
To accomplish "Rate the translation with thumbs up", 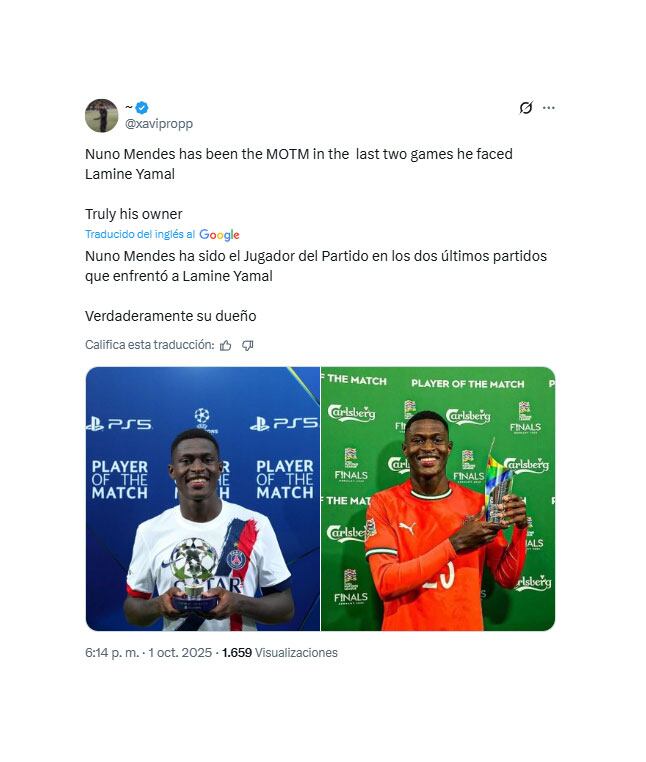I will (x=225, y=345).
